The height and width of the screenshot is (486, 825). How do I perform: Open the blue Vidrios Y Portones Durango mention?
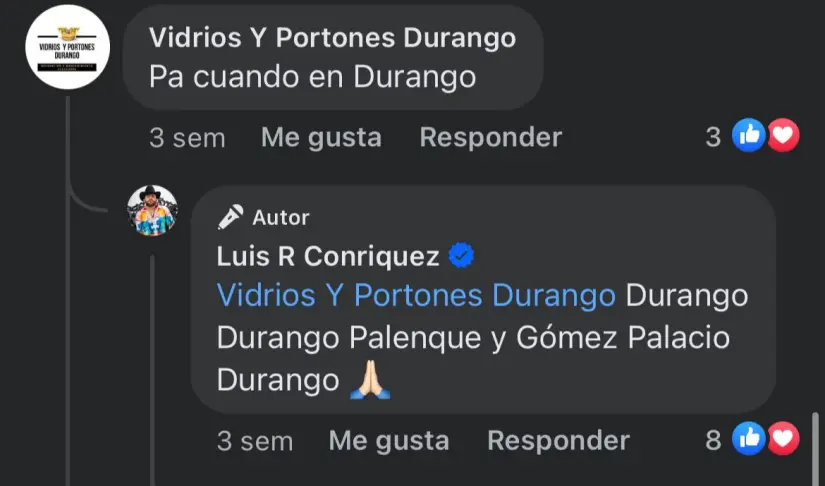[416, 296]
